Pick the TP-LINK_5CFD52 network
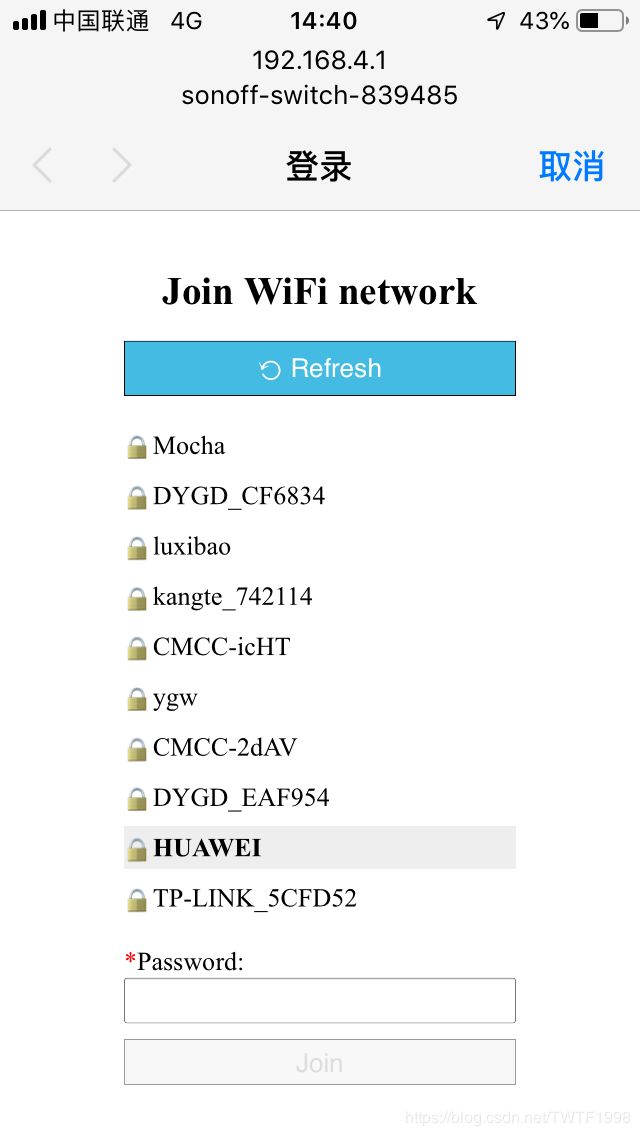Image resolution: width=640 pixels, height=1136 pixels. tap(320, 898)
